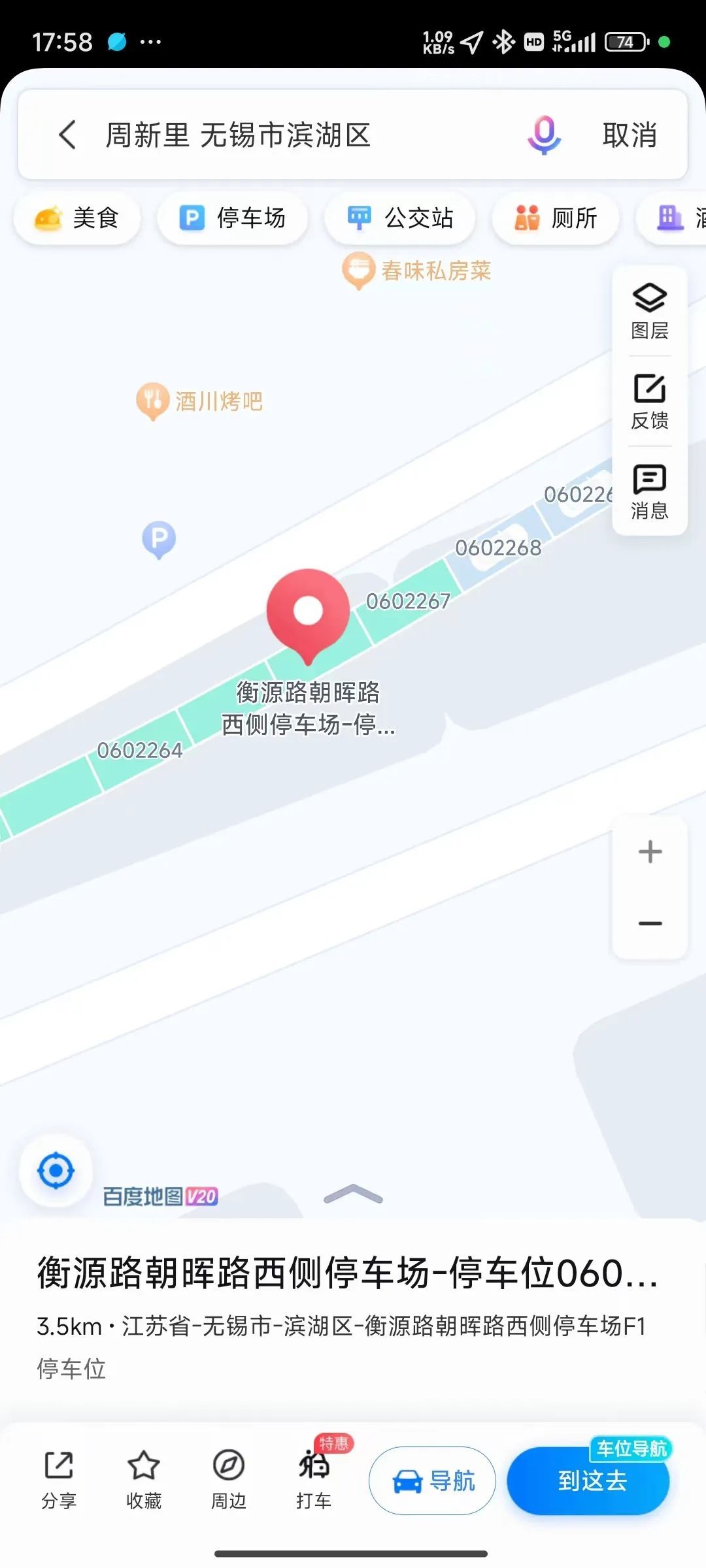This screenshot has width=706, height=1568.
Task: Expand the place details panel upward
Action: (x=353, y=1194)
